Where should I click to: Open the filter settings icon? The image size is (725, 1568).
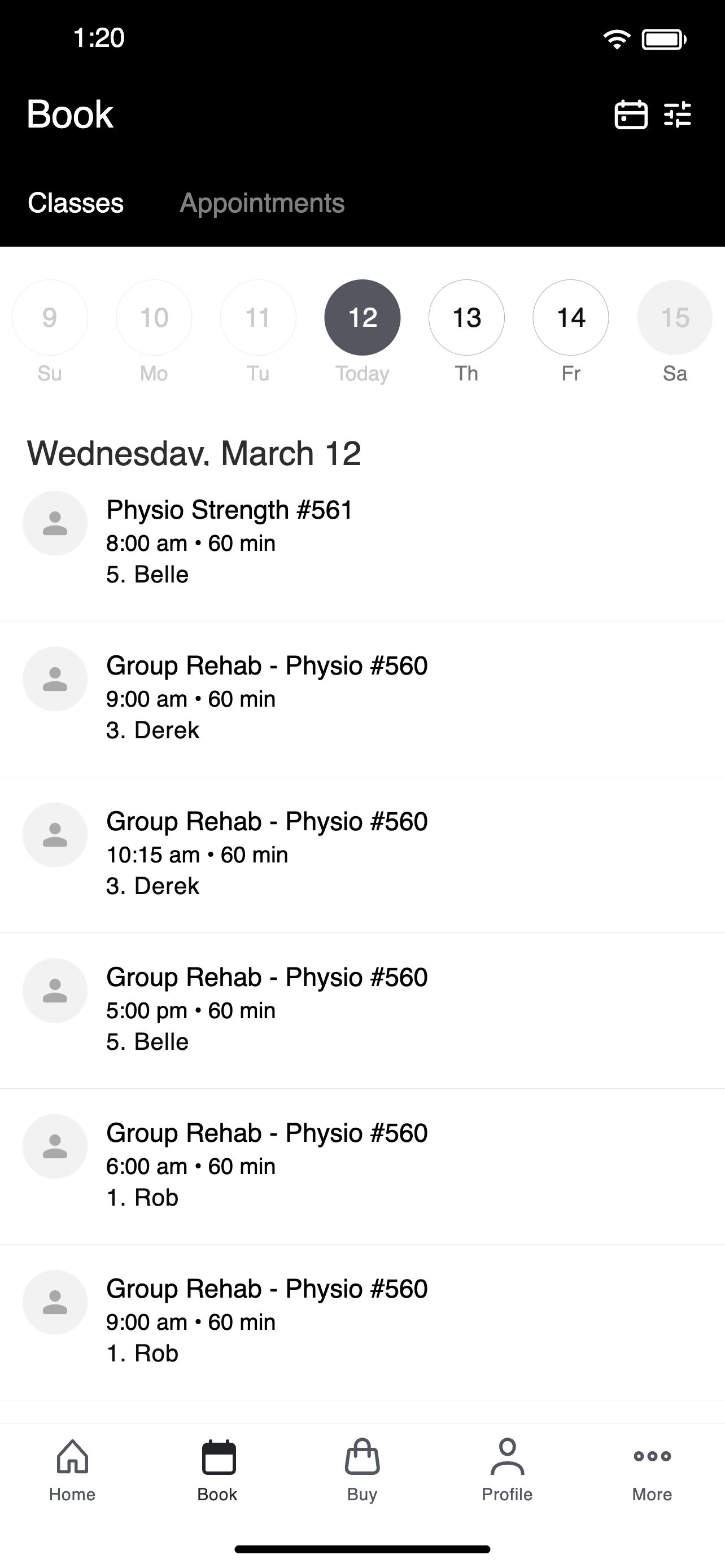pos(678,115)
